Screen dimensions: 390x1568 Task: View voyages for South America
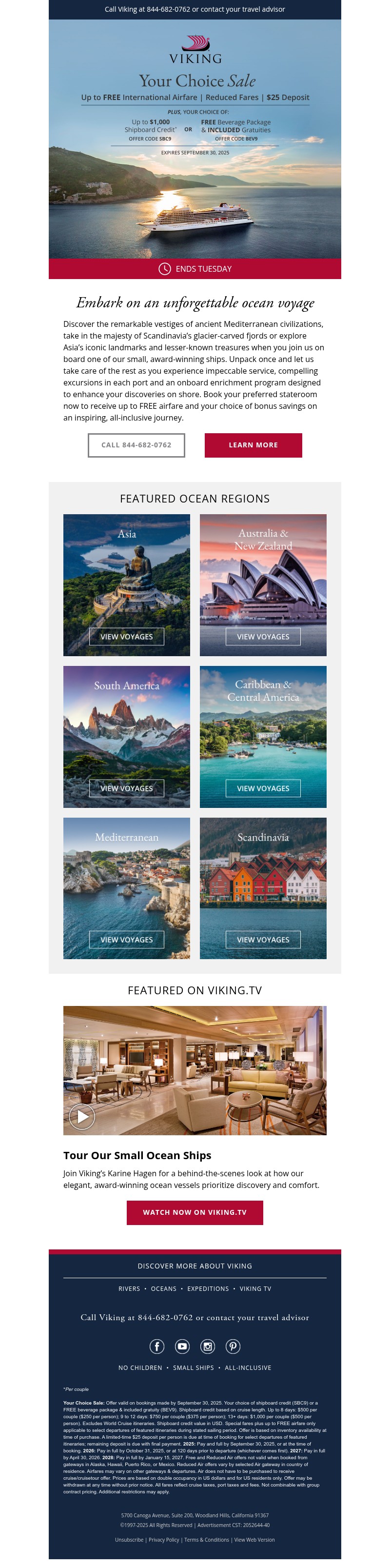pyautogui.click(x=127, y=788)
